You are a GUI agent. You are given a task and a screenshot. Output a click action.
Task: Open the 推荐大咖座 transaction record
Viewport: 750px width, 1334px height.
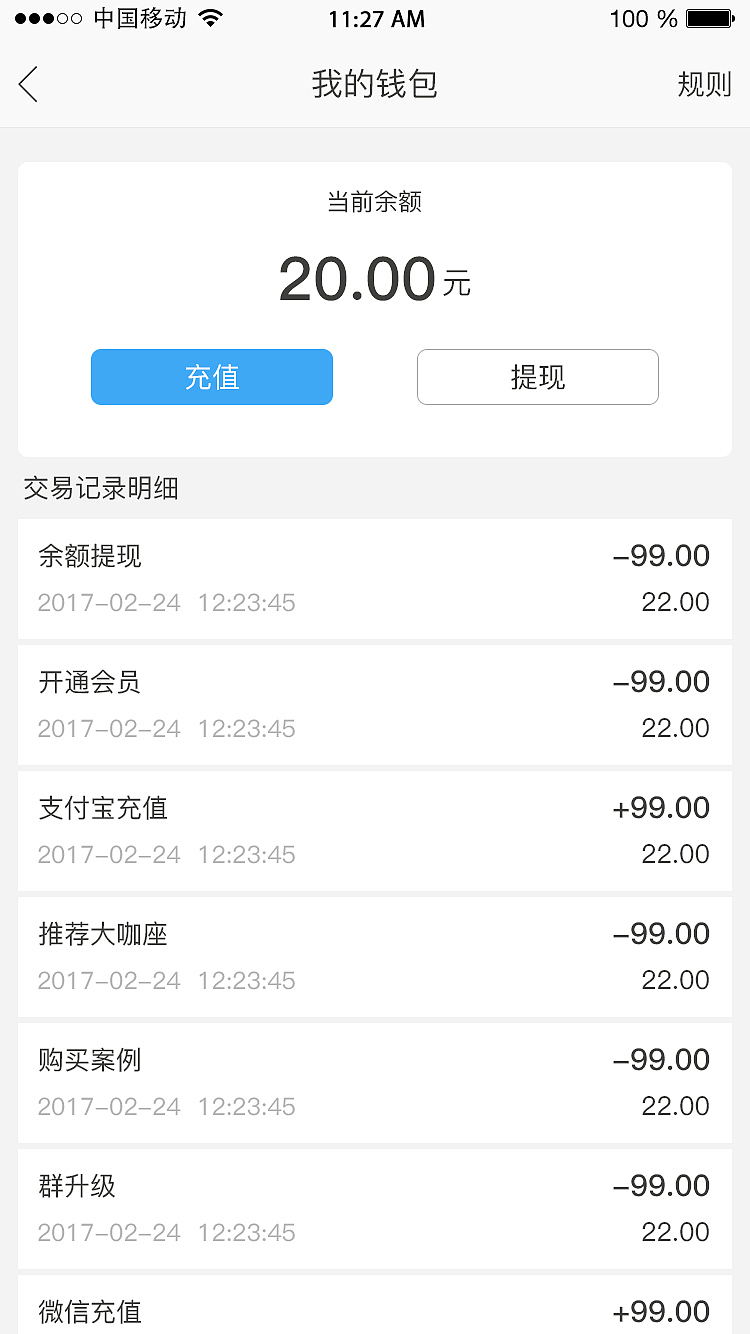point(375,956)
